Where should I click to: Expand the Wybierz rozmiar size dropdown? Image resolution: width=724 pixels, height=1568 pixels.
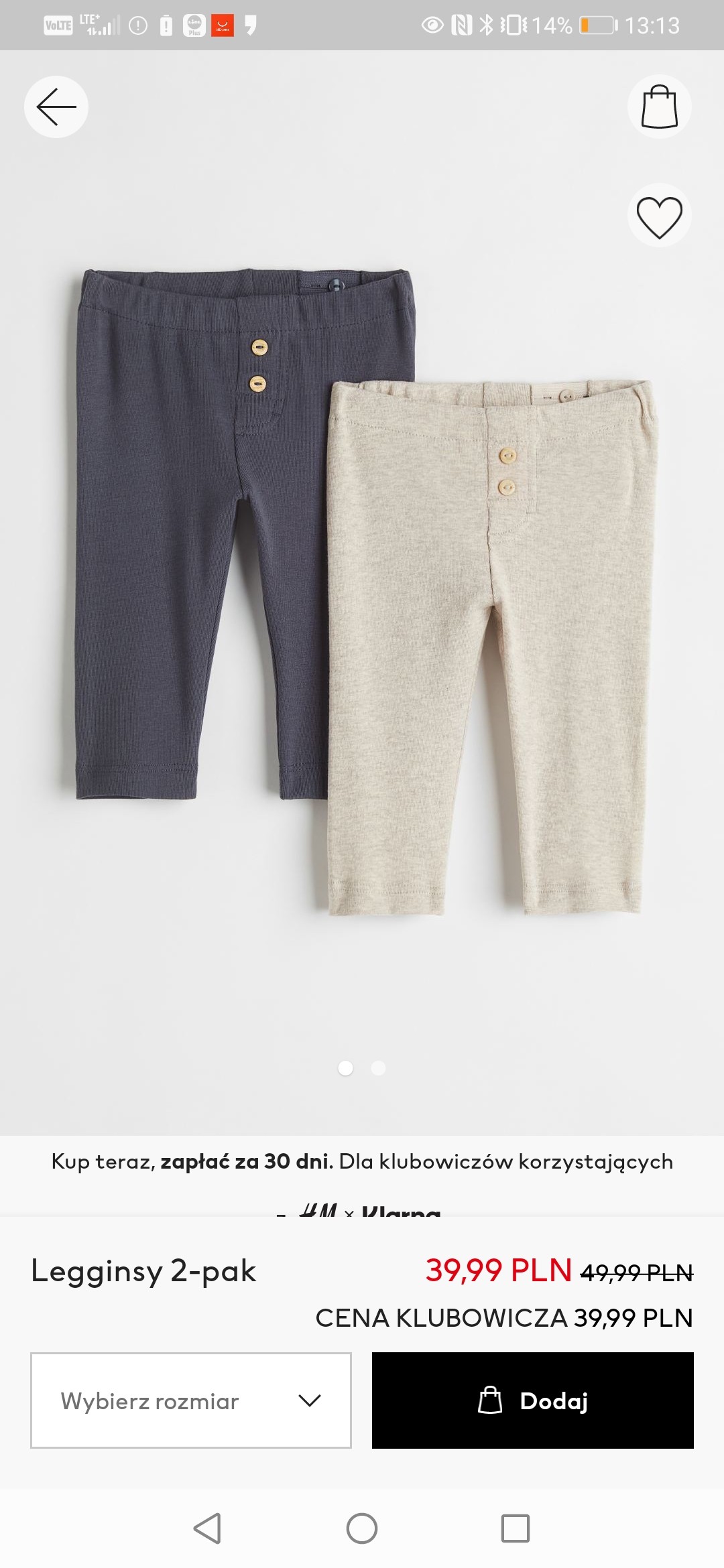pos(191,1400)
